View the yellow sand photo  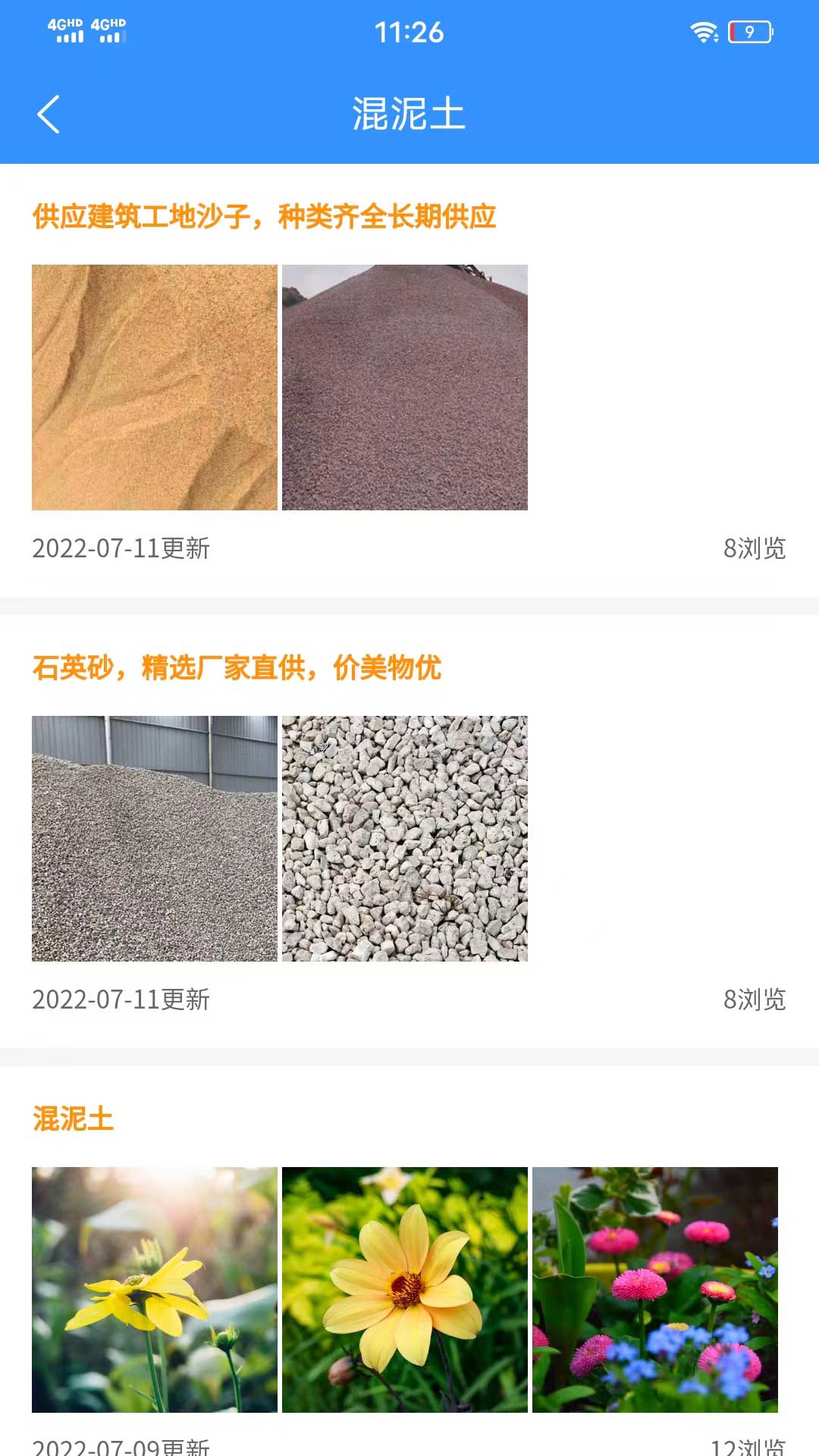(155, 388)
